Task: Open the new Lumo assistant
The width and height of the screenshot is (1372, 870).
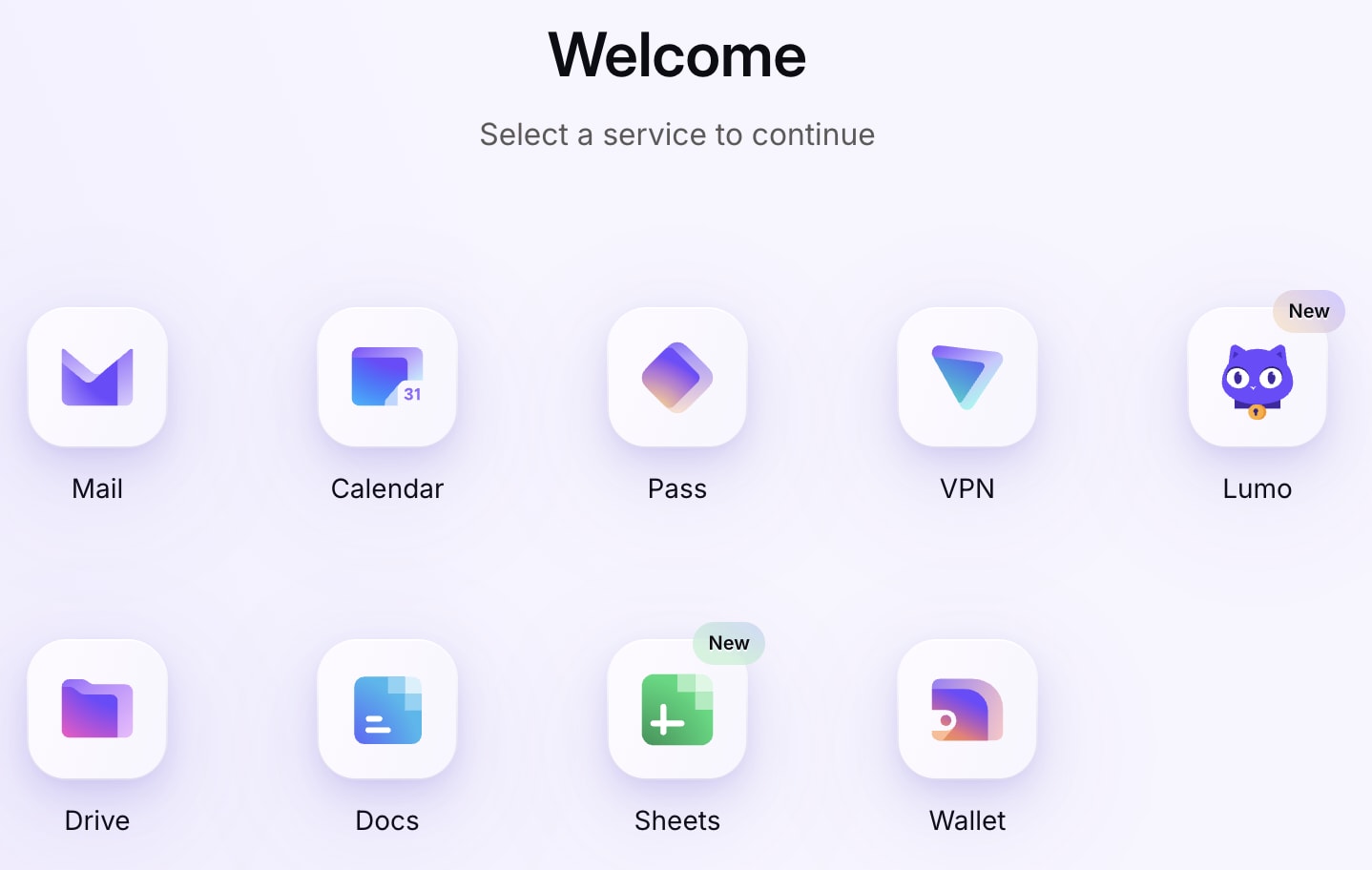Action: coord(1257,379)
